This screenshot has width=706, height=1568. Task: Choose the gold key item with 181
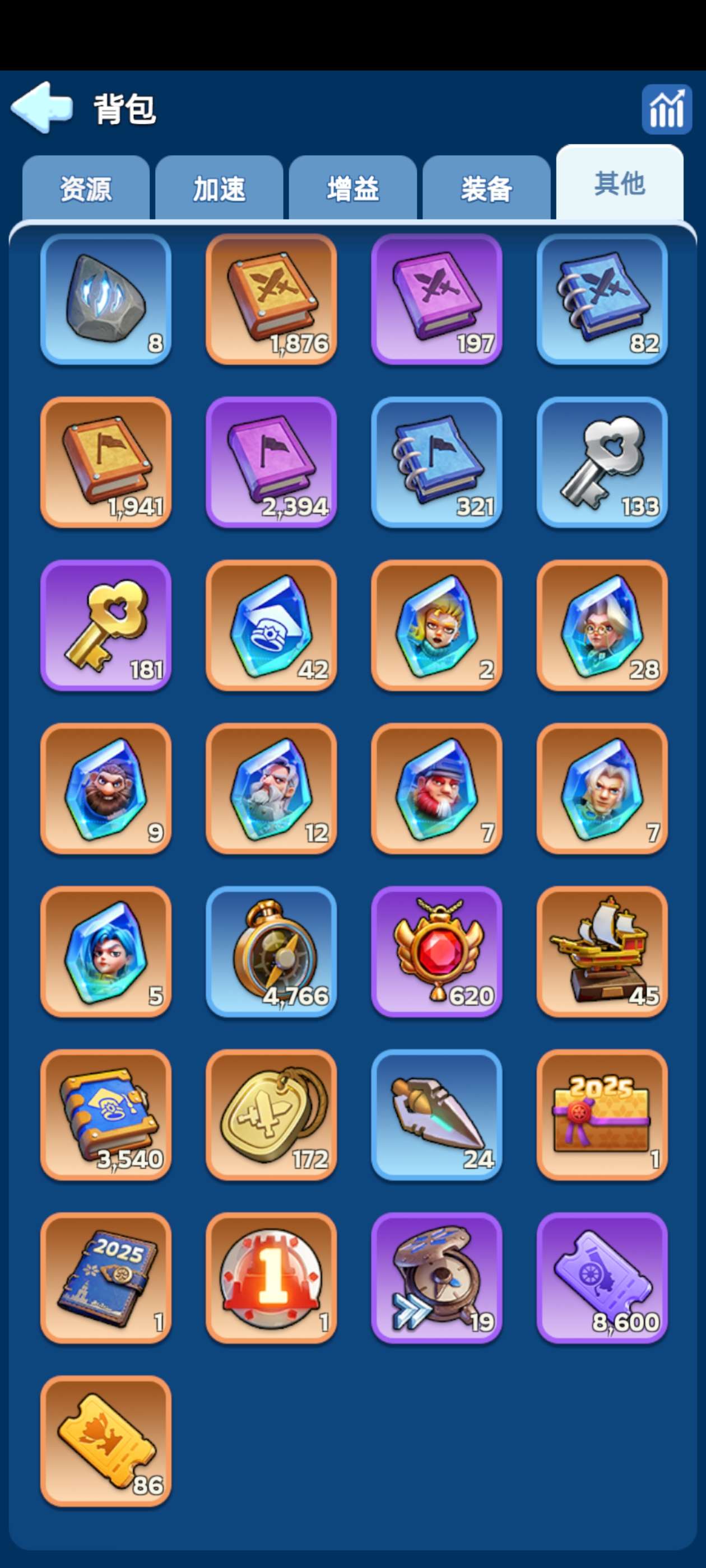coord(106,625)
